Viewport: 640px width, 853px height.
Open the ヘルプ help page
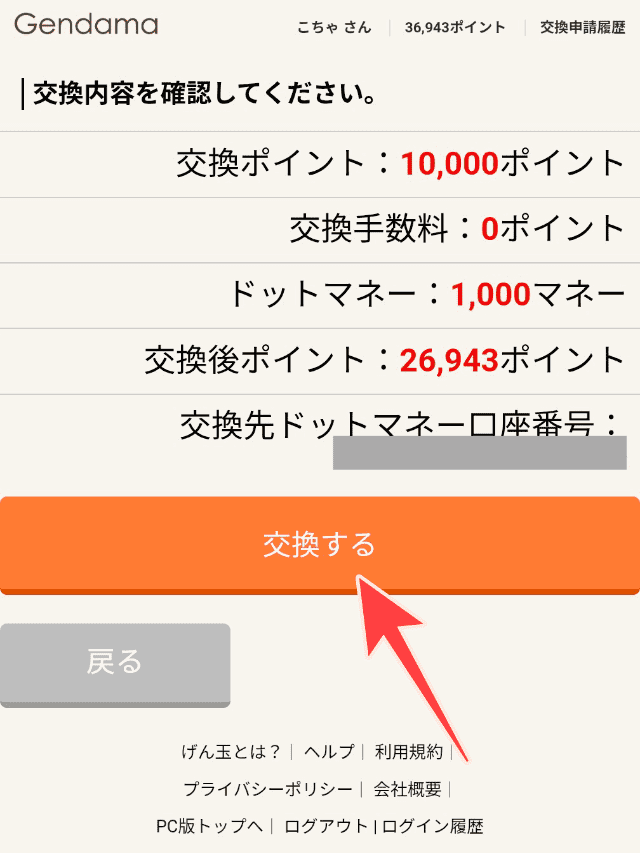pos(328,752)
